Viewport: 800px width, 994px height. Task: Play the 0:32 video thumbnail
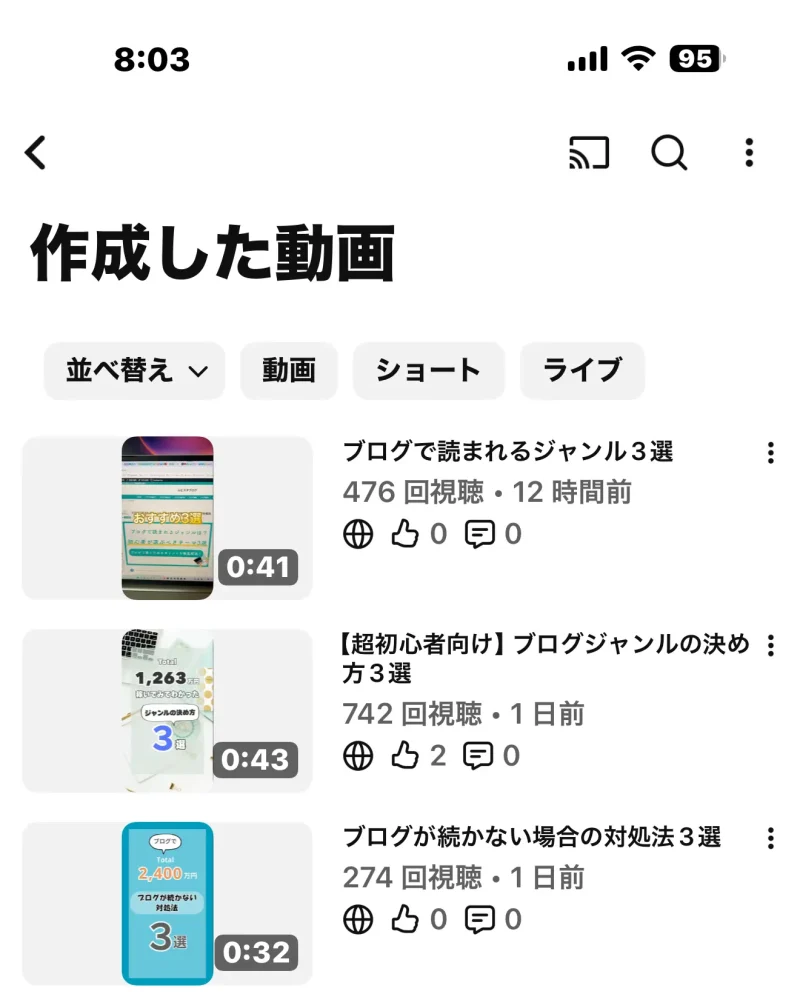click(x=168, y=903)
